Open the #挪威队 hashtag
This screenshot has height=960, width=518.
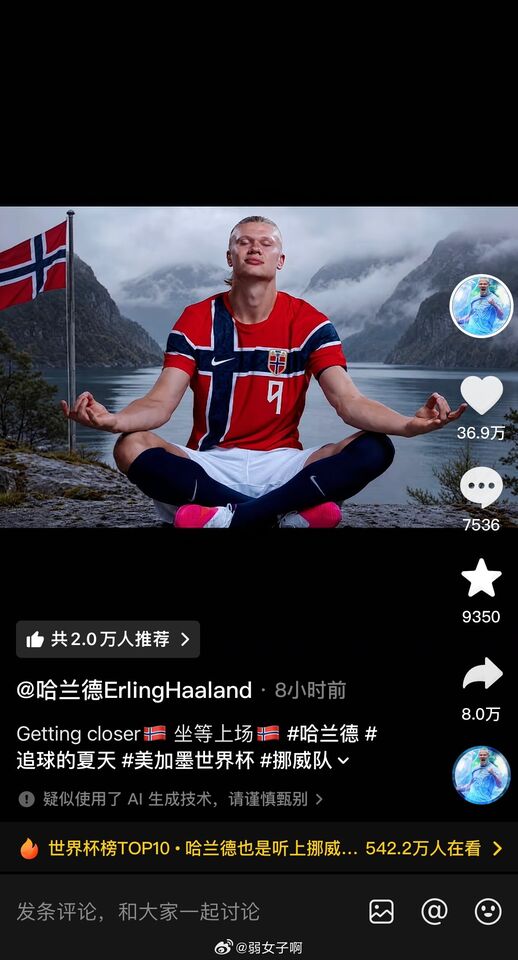pyautogui.click(x=296, y=761)
